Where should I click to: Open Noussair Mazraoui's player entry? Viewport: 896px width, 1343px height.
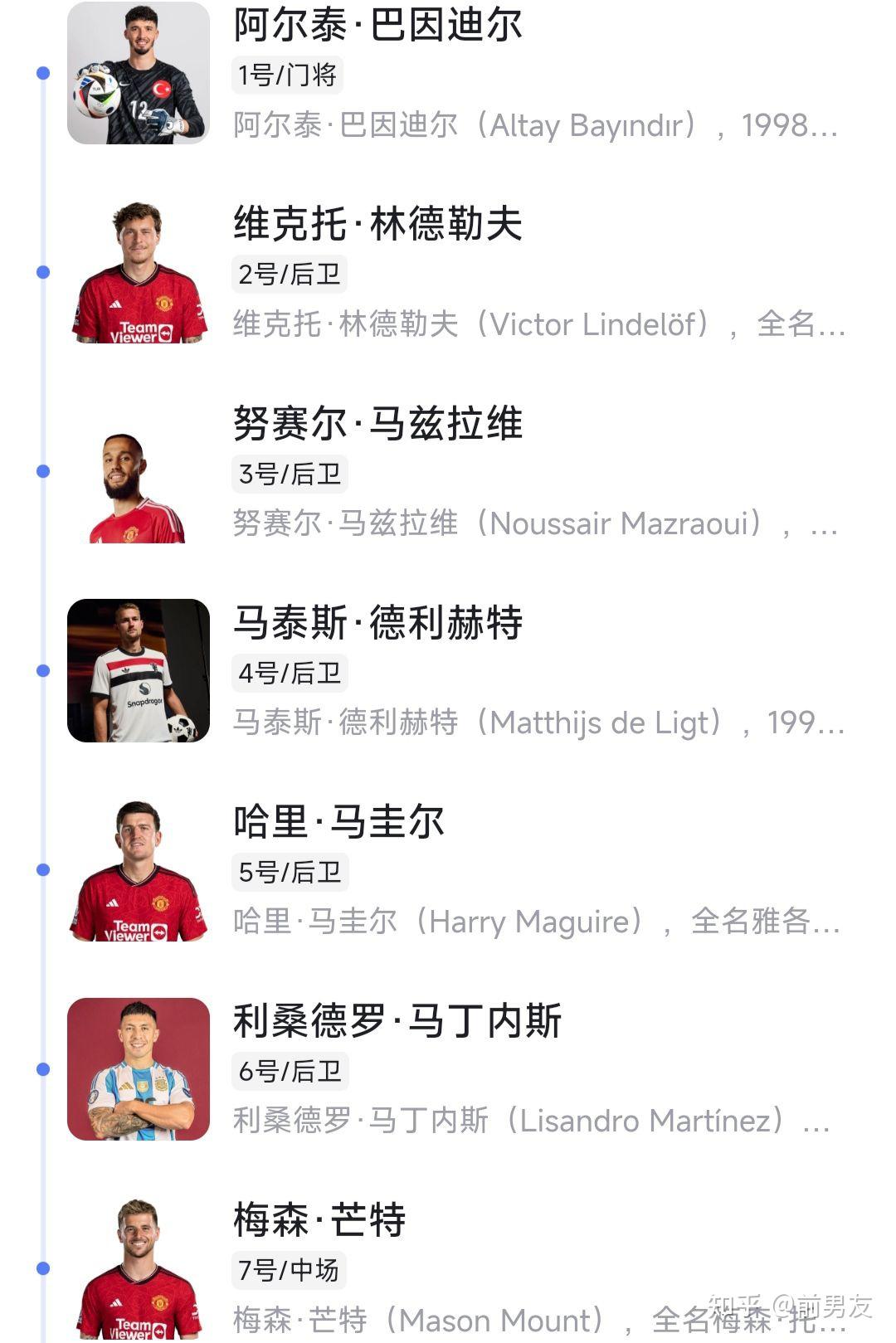click(377, 423)
